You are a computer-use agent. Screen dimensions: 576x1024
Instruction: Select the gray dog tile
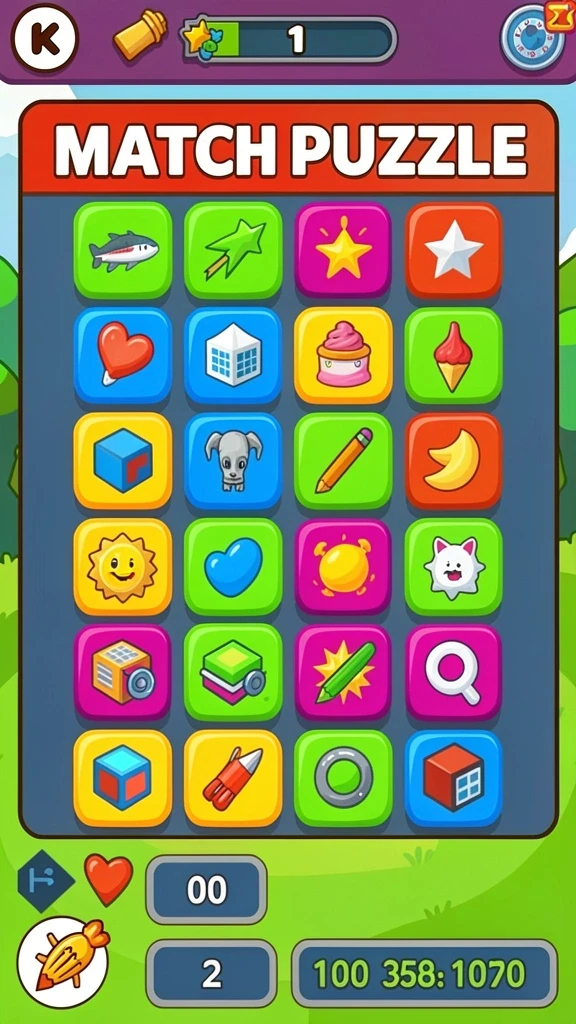coord(233,461)
